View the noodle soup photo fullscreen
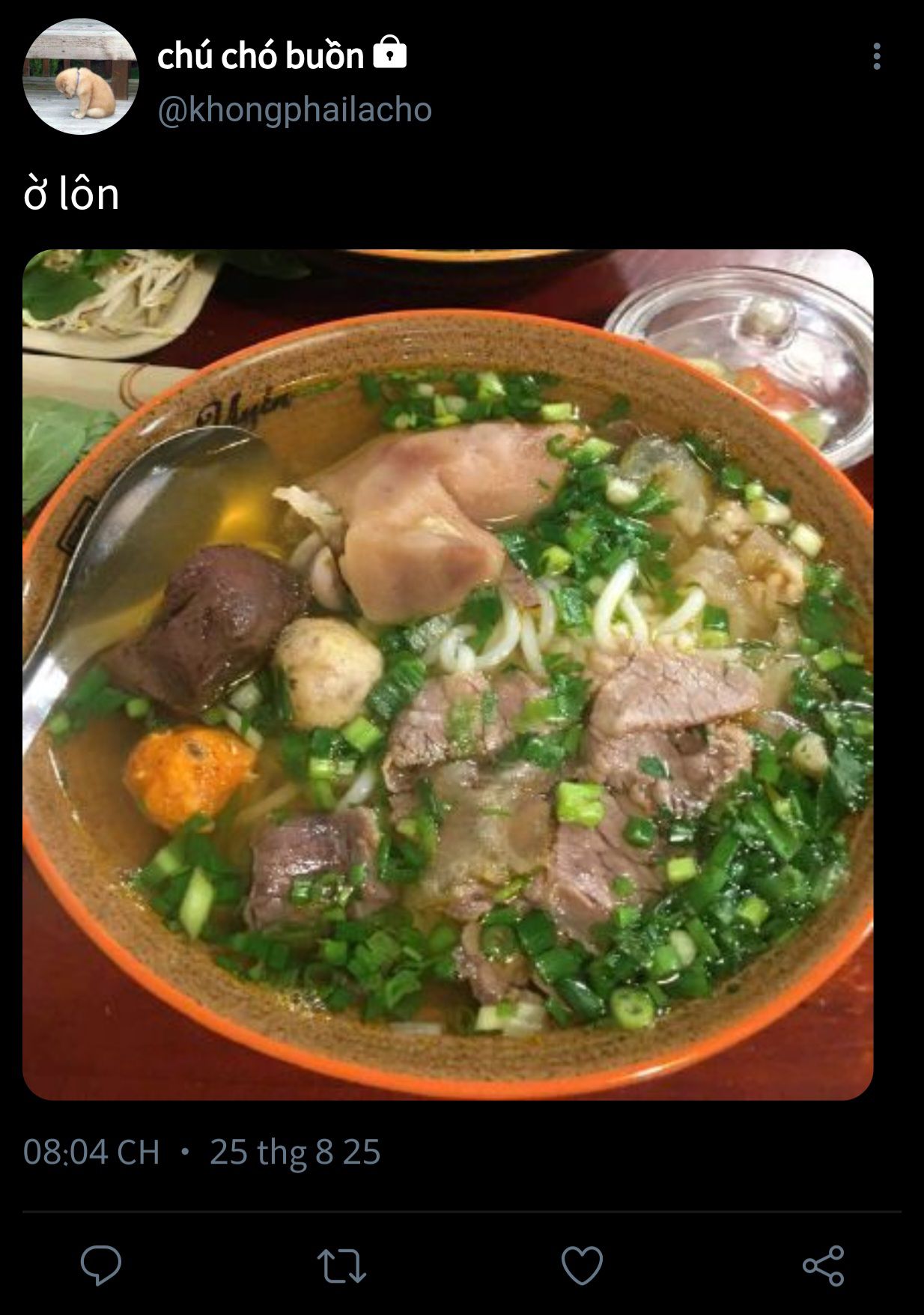Image resolution: width=924 pixels, height=1315 pixels. (x=448, y=674)
